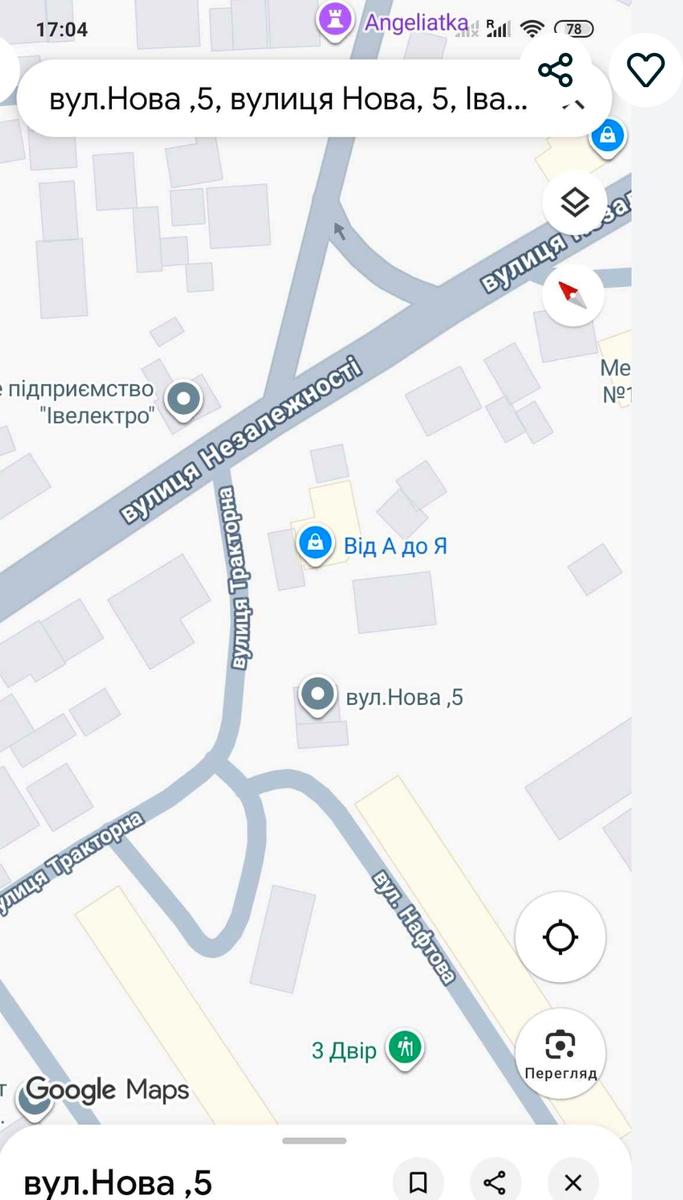Screen dimensions: 683x1200
Task: Open the Angeliatka place marker
Action: click(x=333, y=20)
